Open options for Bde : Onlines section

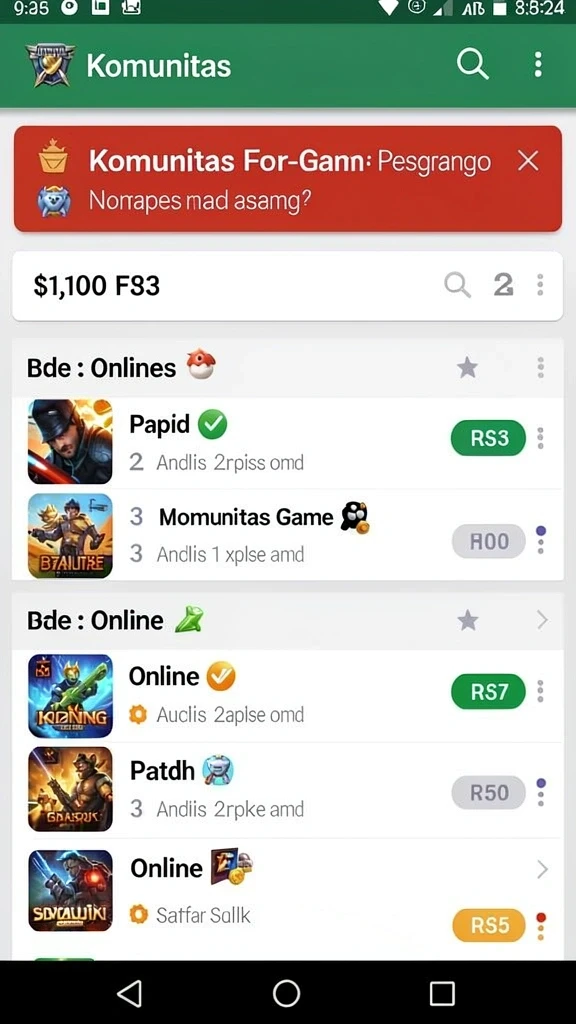point(540,368)
